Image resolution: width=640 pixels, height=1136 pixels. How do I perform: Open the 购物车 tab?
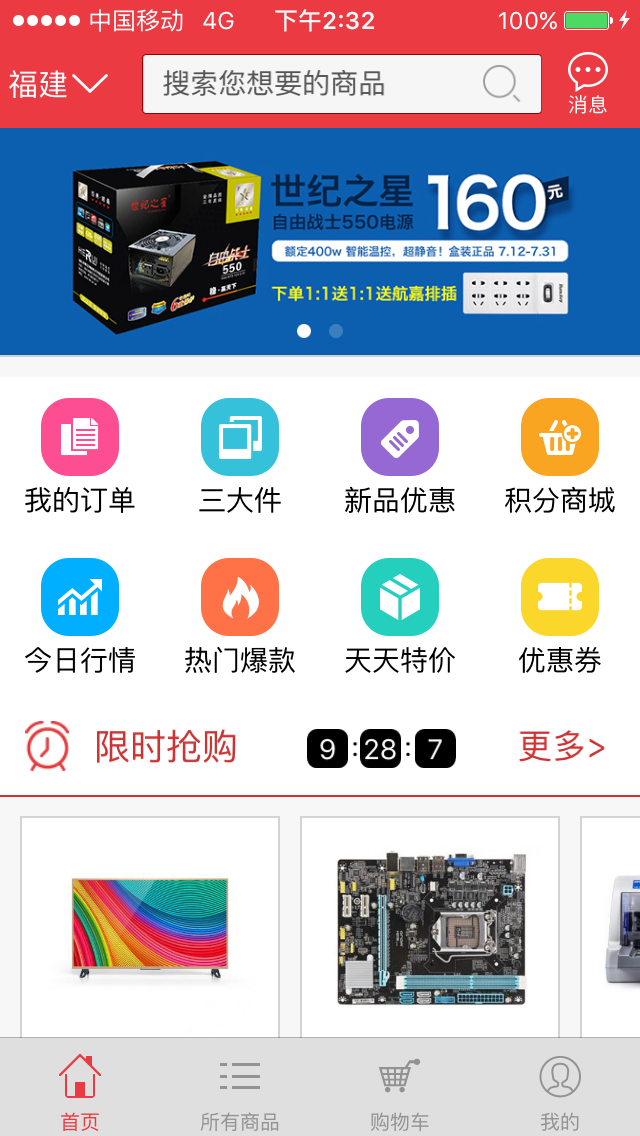400,1092
